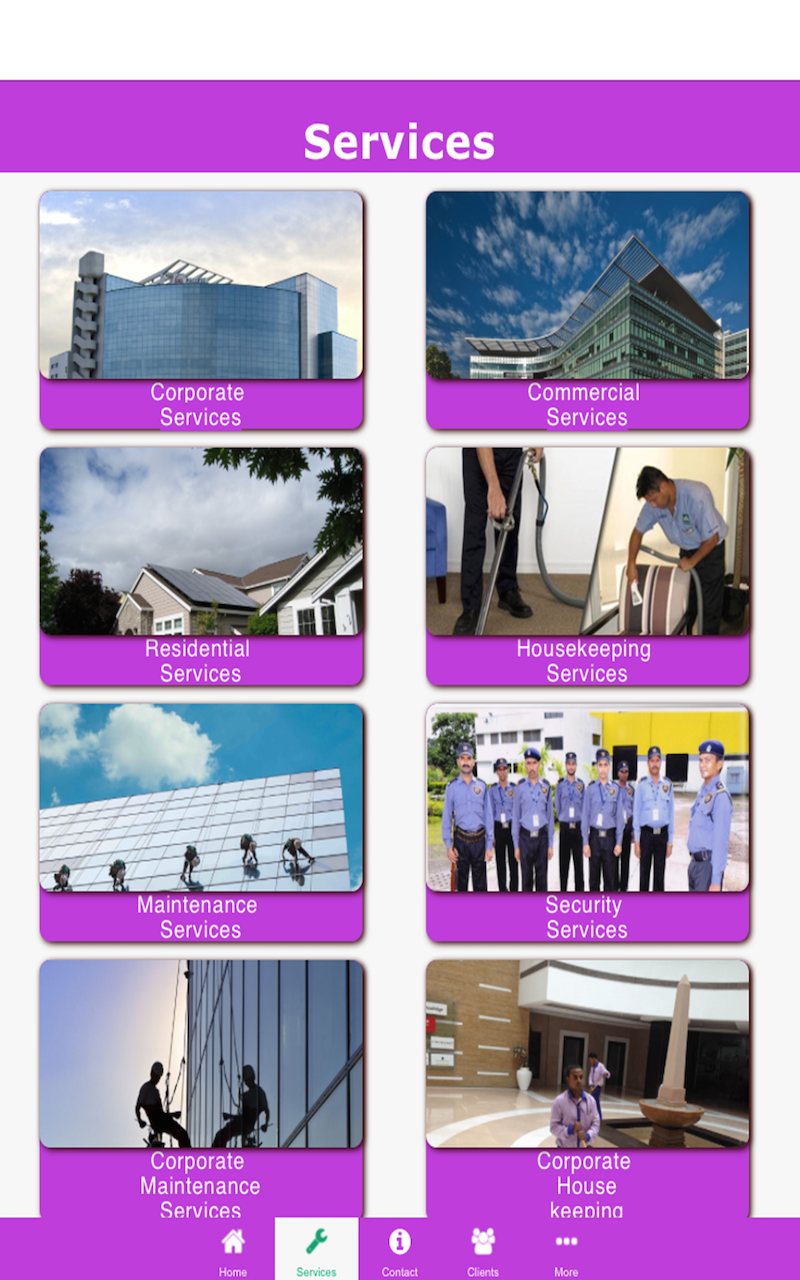Open the Clients tab
This screenshot has height=1280, width=800.
pos(483,1250)
